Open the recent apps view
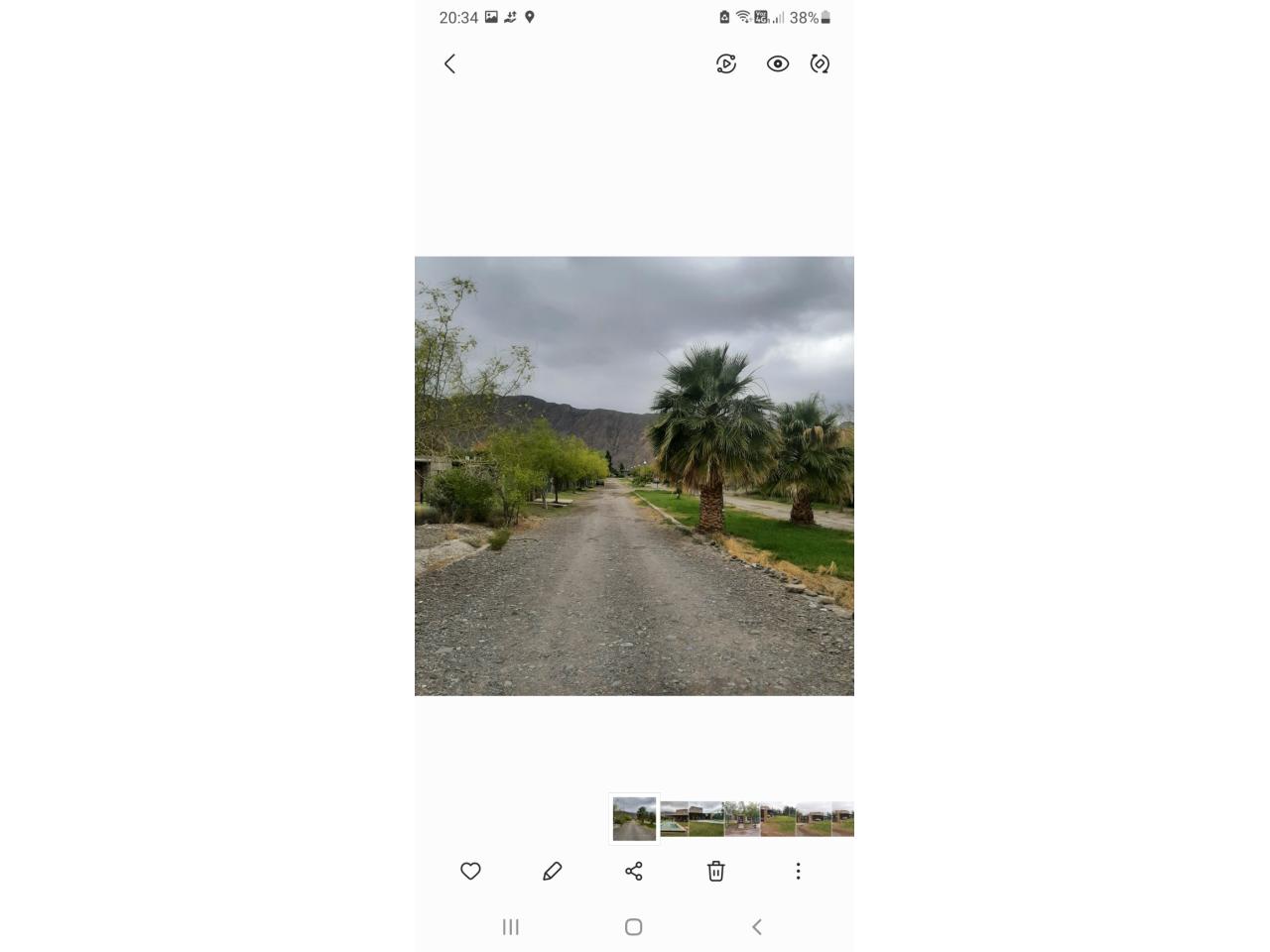Screen dimensions: 1270x952 [x=511, y=927]
